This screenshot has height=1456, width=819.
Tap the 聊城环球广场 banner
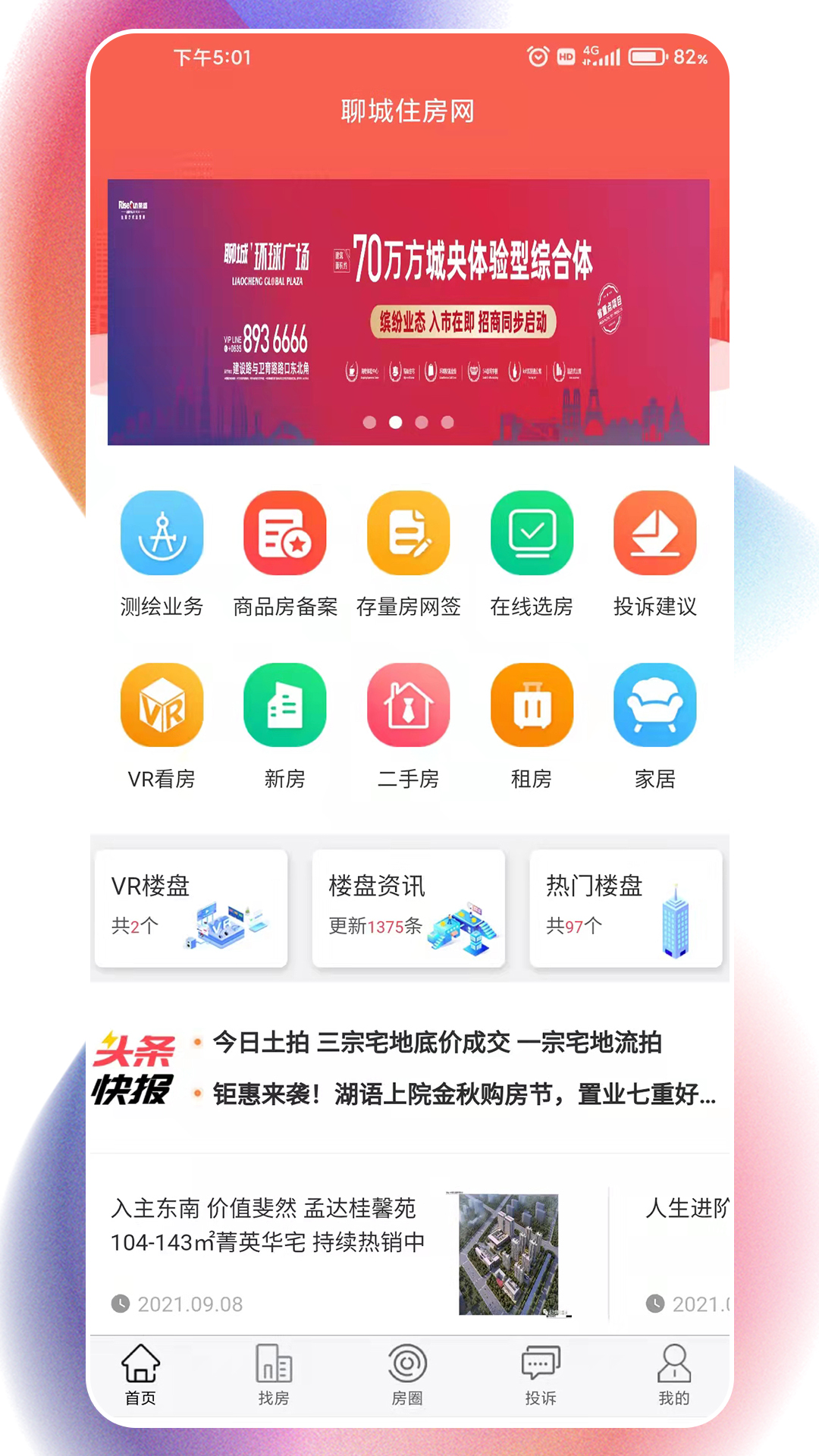pos(408,312)
